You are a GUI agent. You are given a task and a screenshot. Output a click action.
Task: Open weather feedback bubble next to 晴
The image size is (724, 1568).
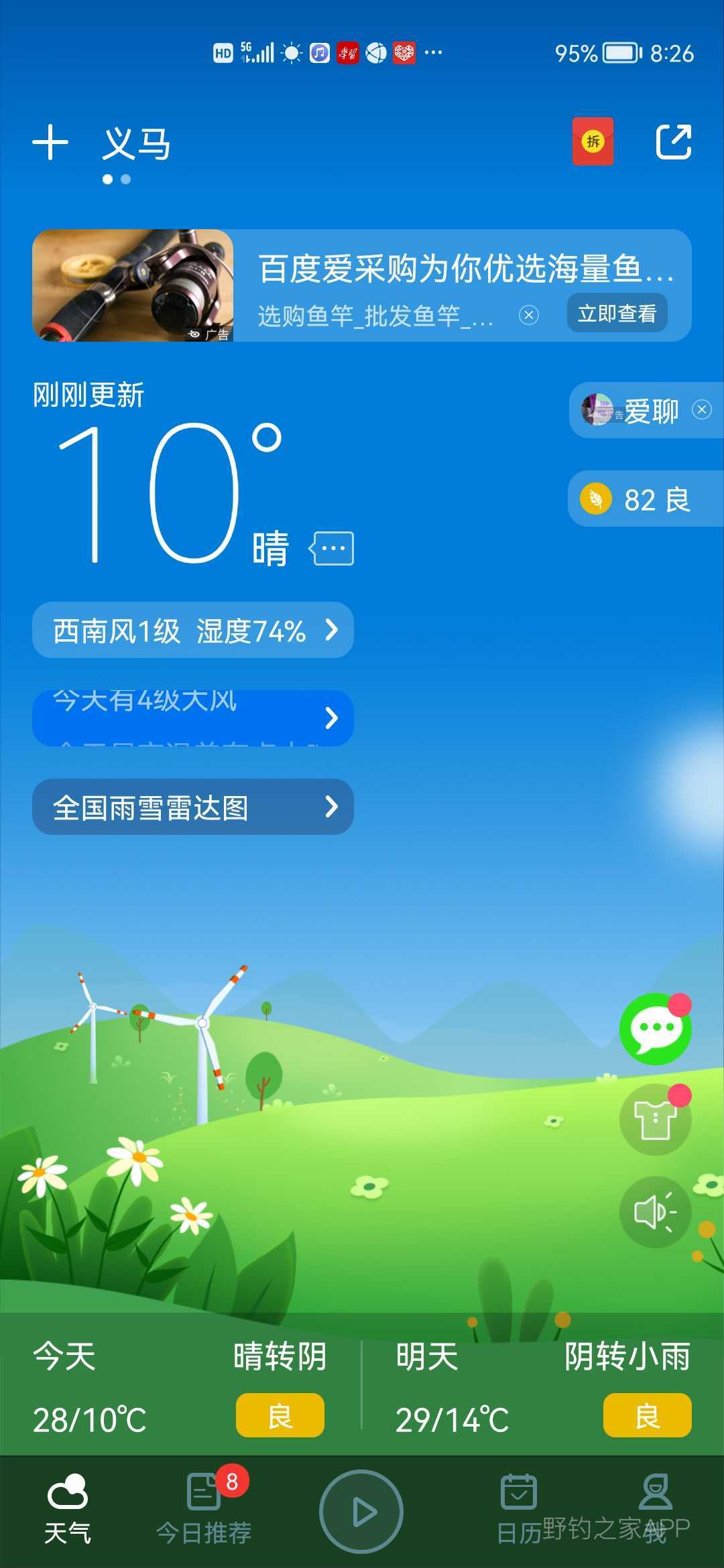tap(333, 549)
